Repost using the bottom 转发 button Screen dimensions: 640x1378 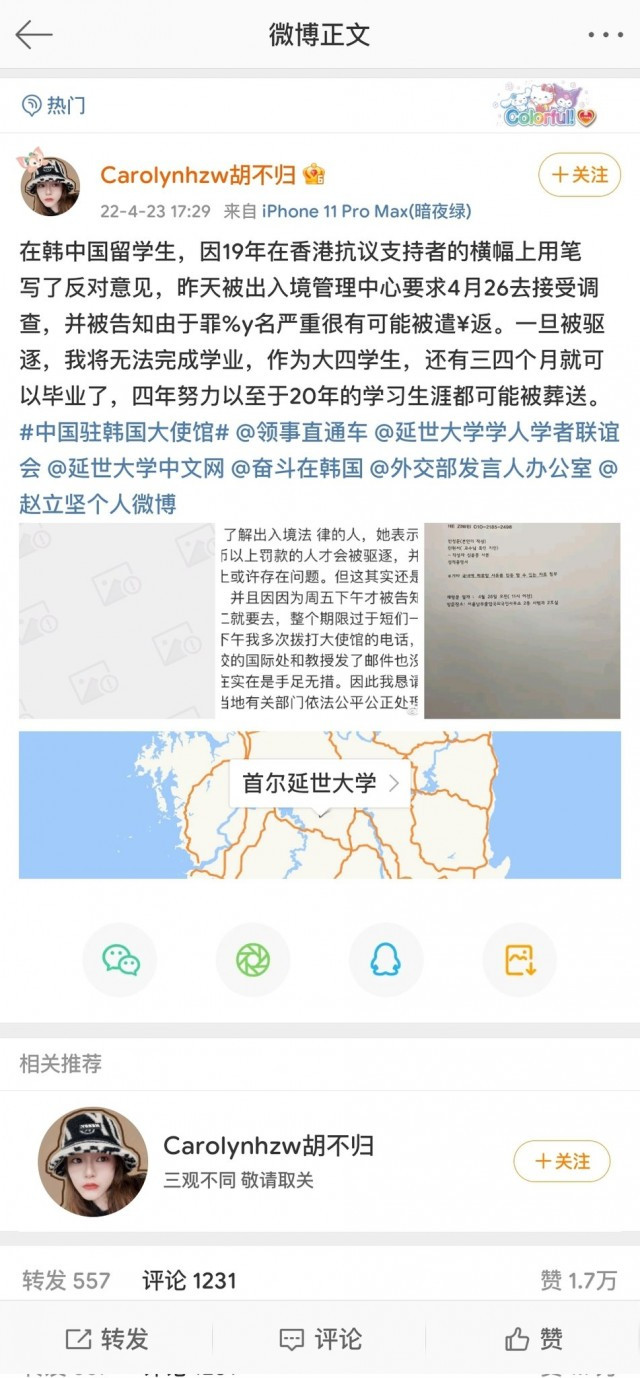point(106,1339)
